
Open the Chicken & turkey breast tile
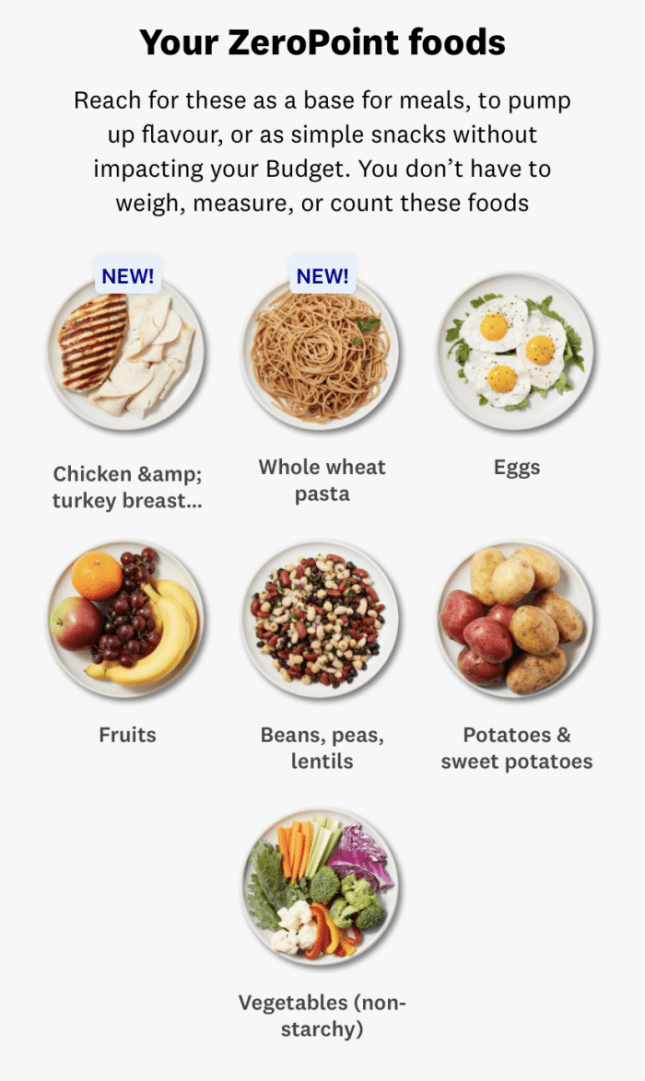coord(127,354)
